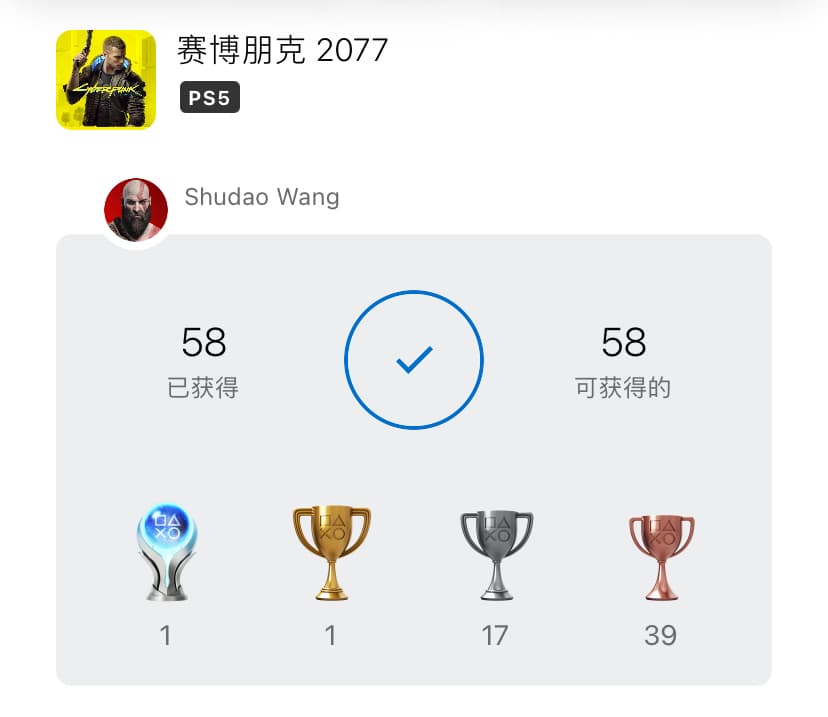Open the 赛博朋克 2077 game icon
Screen dimensions: 828x717
106,80
